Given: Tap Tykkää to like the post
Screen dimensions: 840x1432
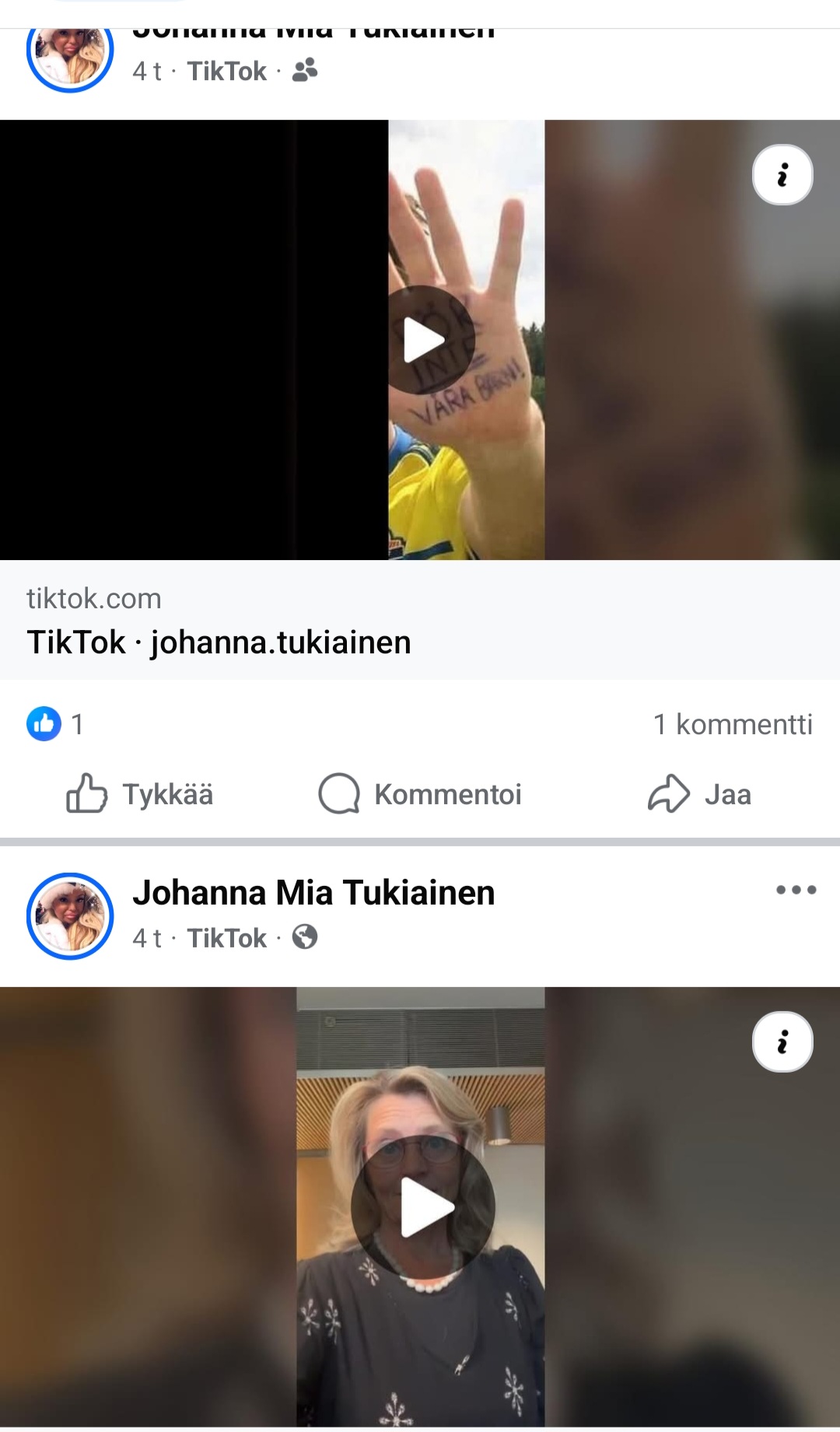Looking at the screenshot, I should tap(140, 794).
